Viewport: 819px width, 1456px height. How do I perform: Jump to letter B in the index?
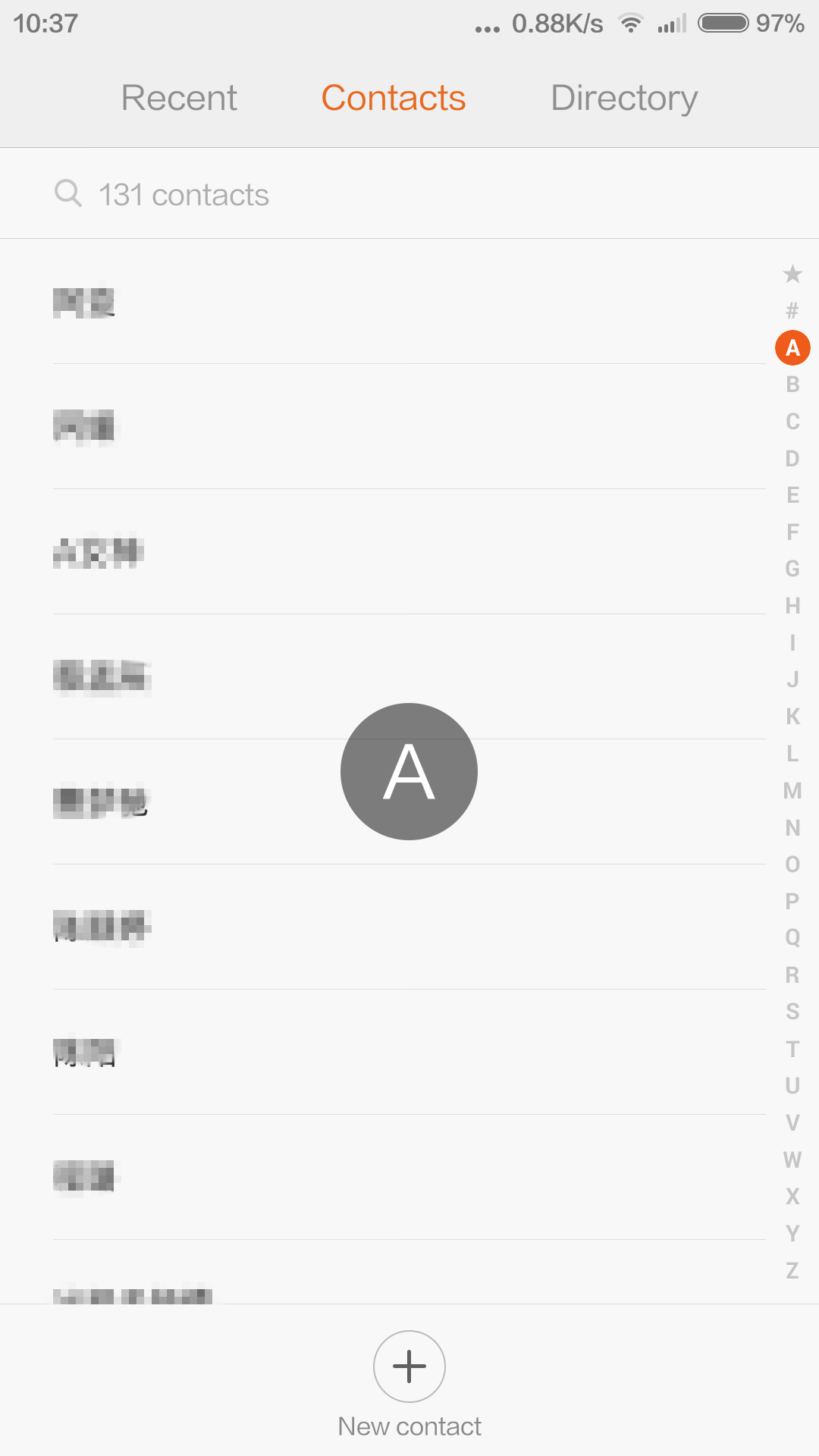792,384
